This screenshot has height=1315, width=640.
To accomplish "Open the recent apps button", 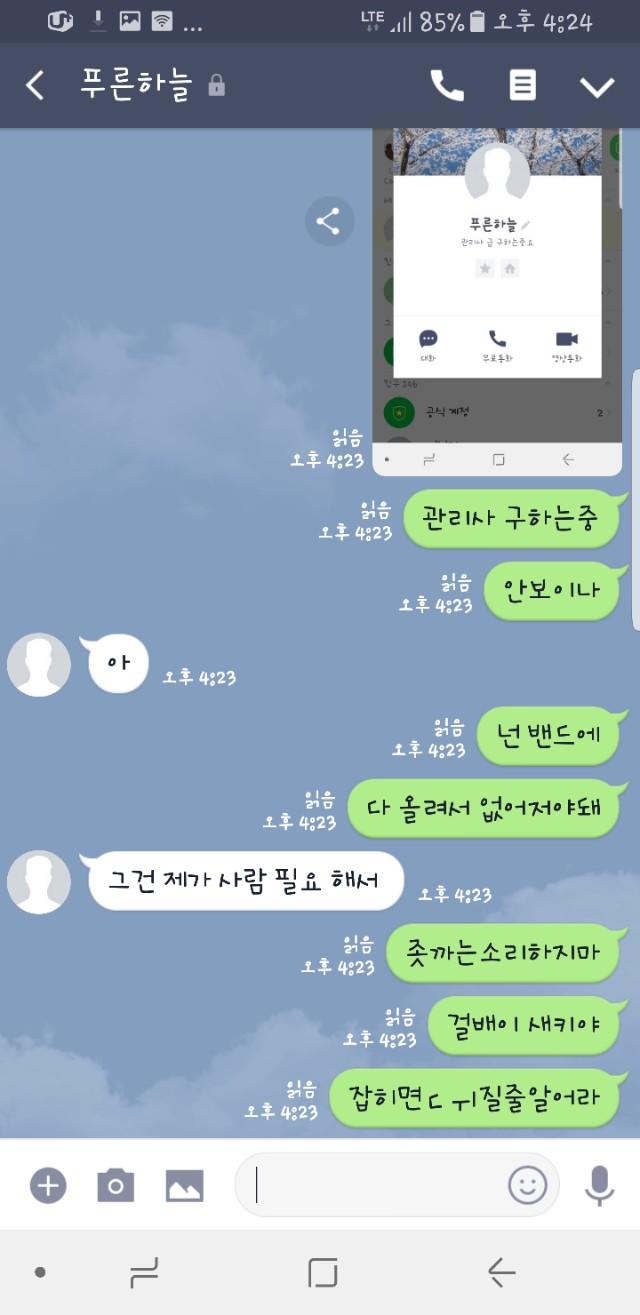I will click(144, 1272).
